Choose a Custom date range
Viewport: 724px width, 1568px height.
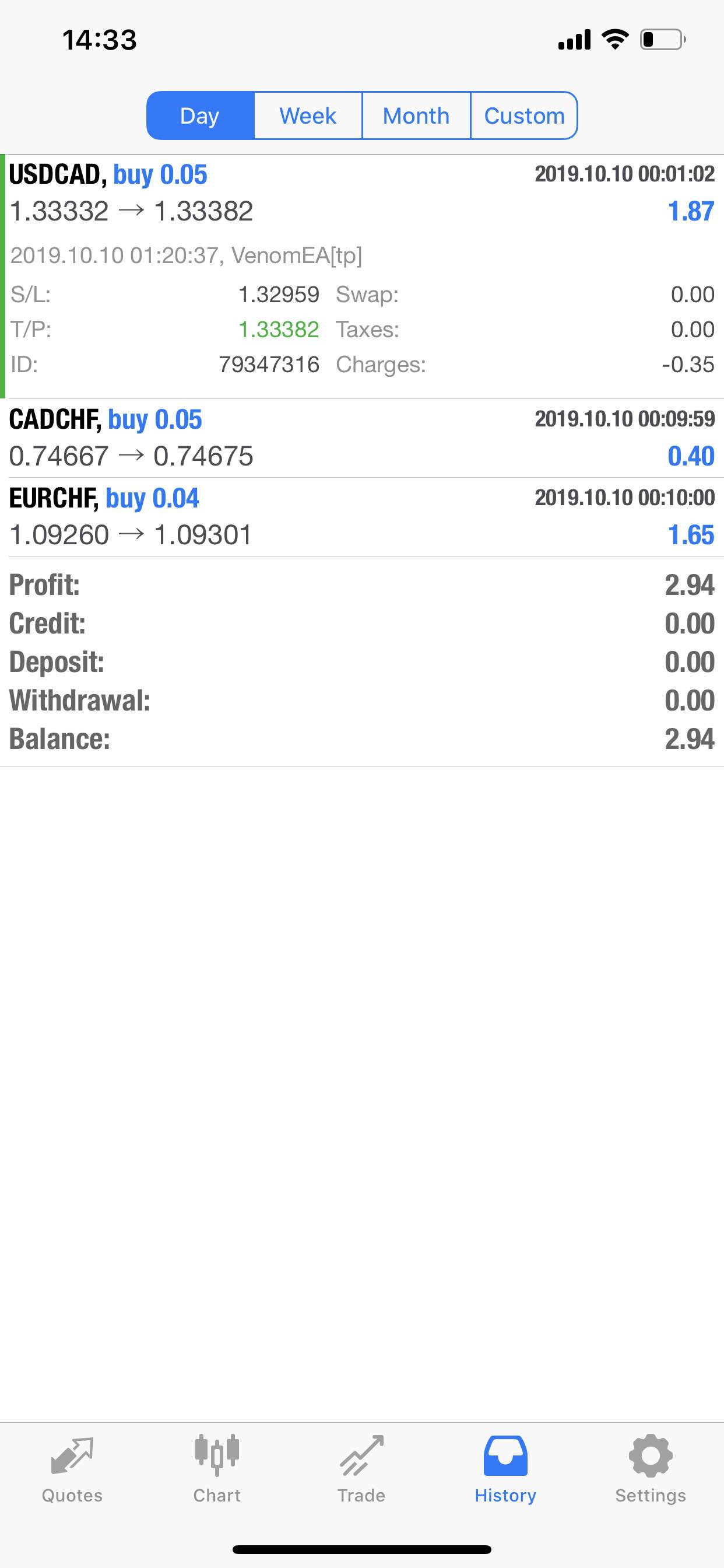click(x=524, y=116)
